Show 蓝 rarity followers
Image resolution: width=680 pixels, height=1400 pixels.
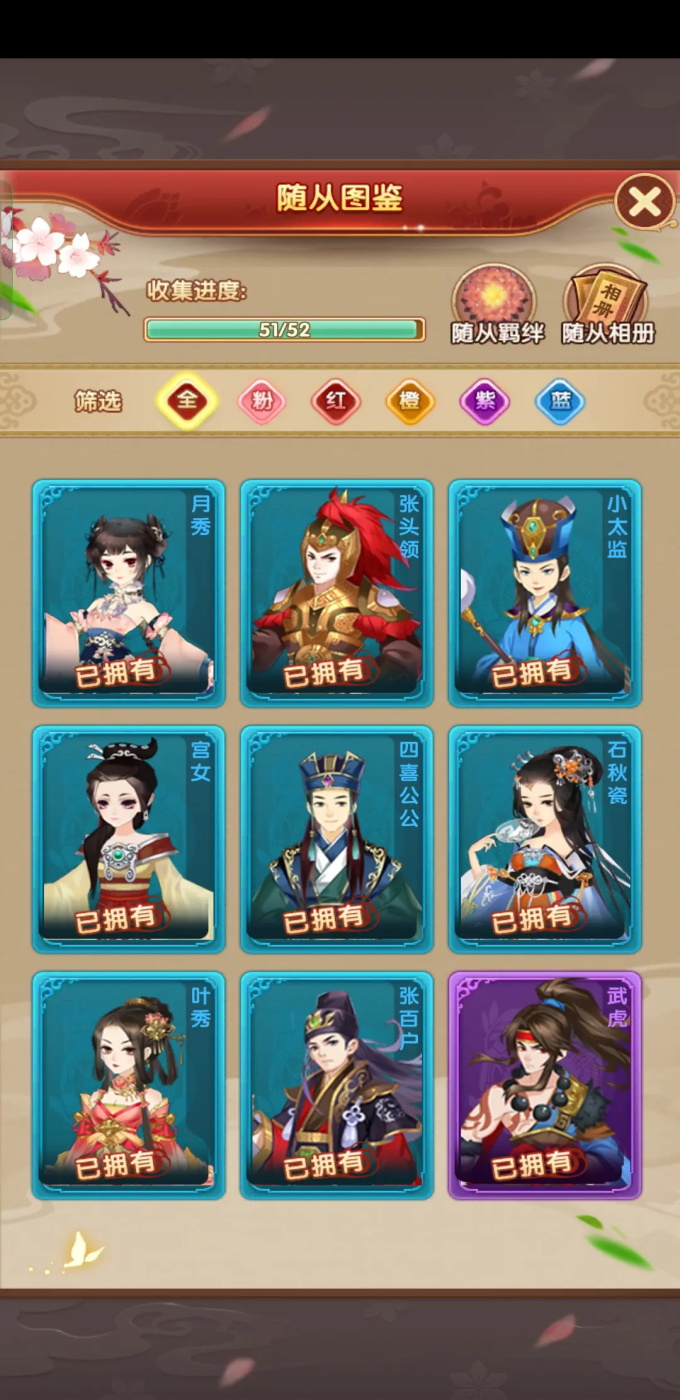560,402
